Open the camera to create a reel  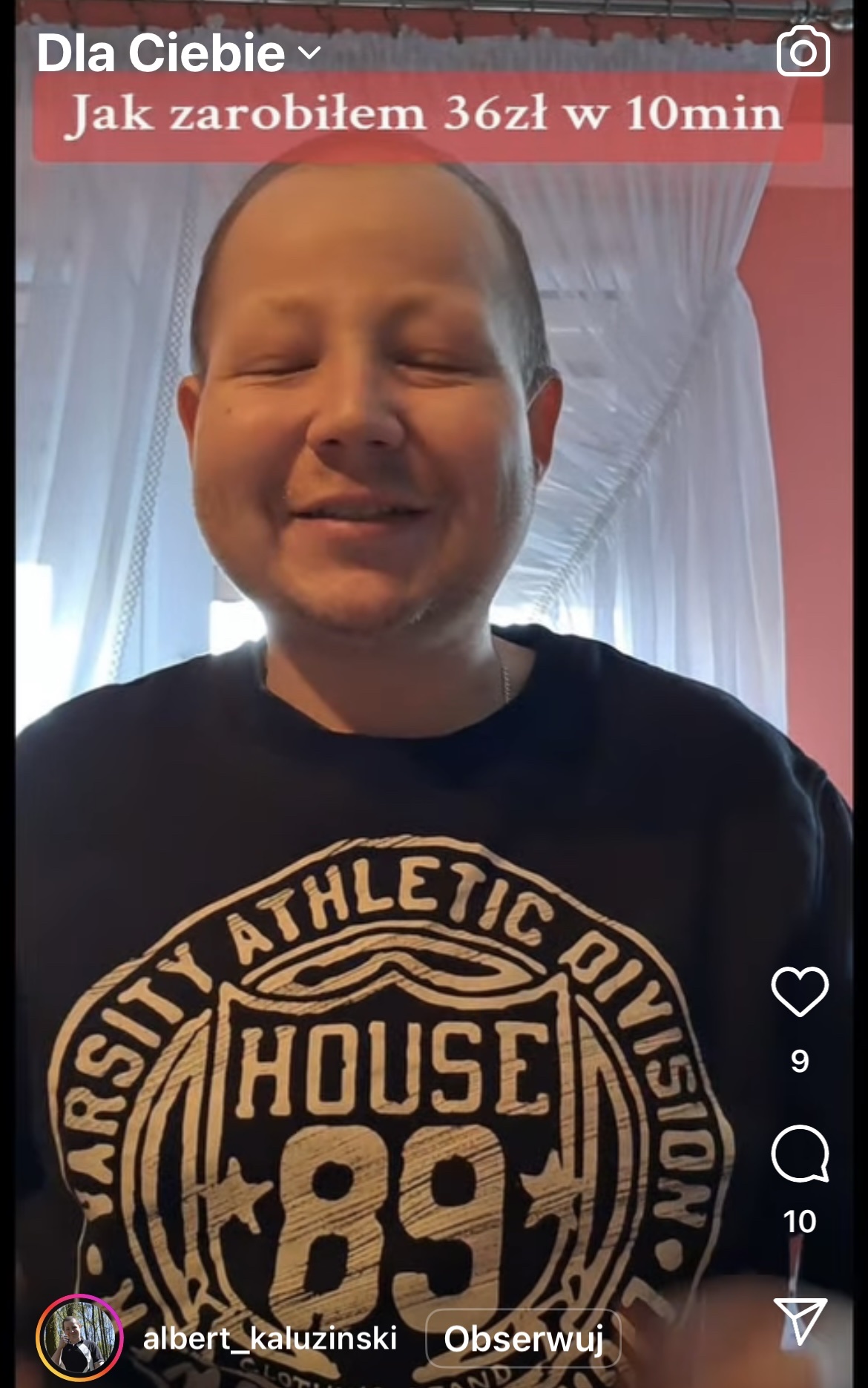[803, 51]
